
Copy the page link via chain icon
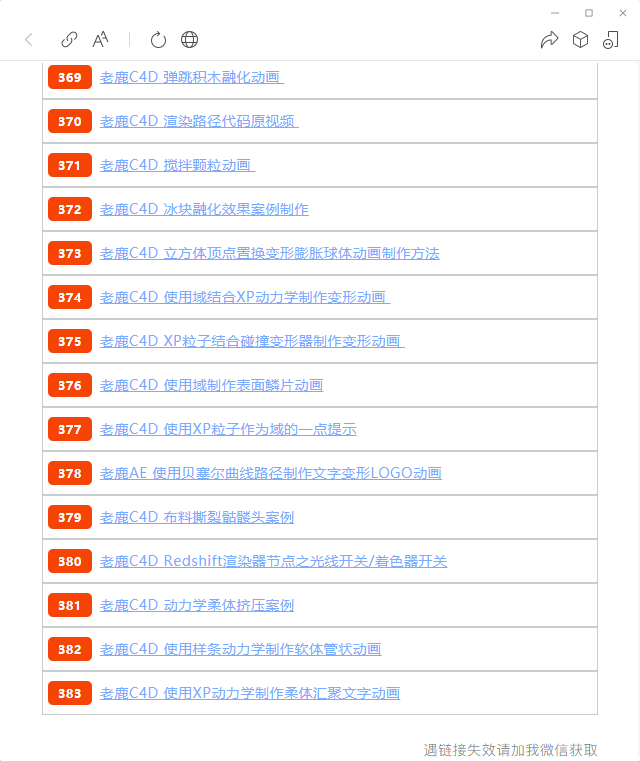[x=69, y=40]
